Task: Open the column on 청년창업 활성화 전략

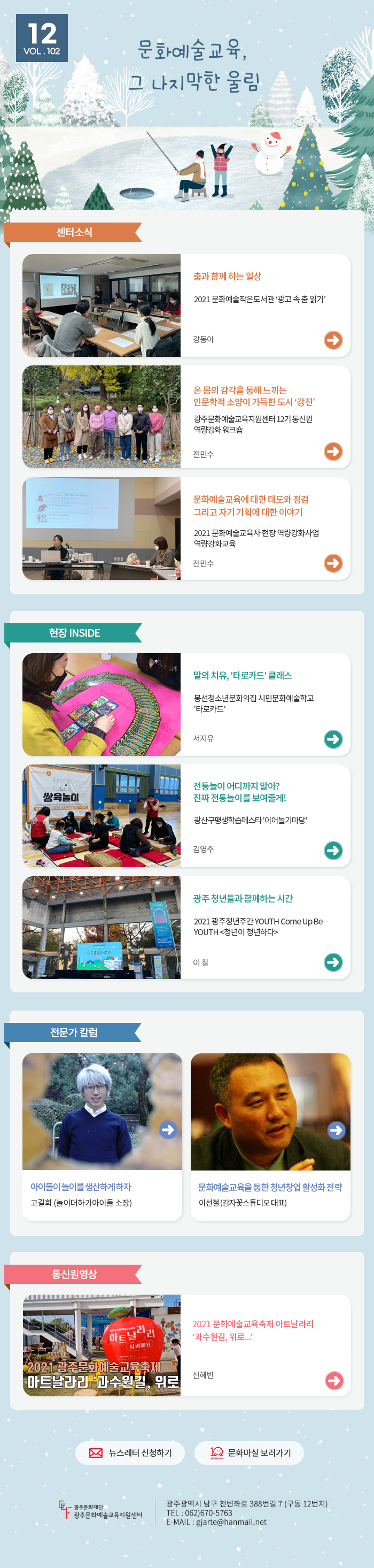Action: coord(269,1187)
